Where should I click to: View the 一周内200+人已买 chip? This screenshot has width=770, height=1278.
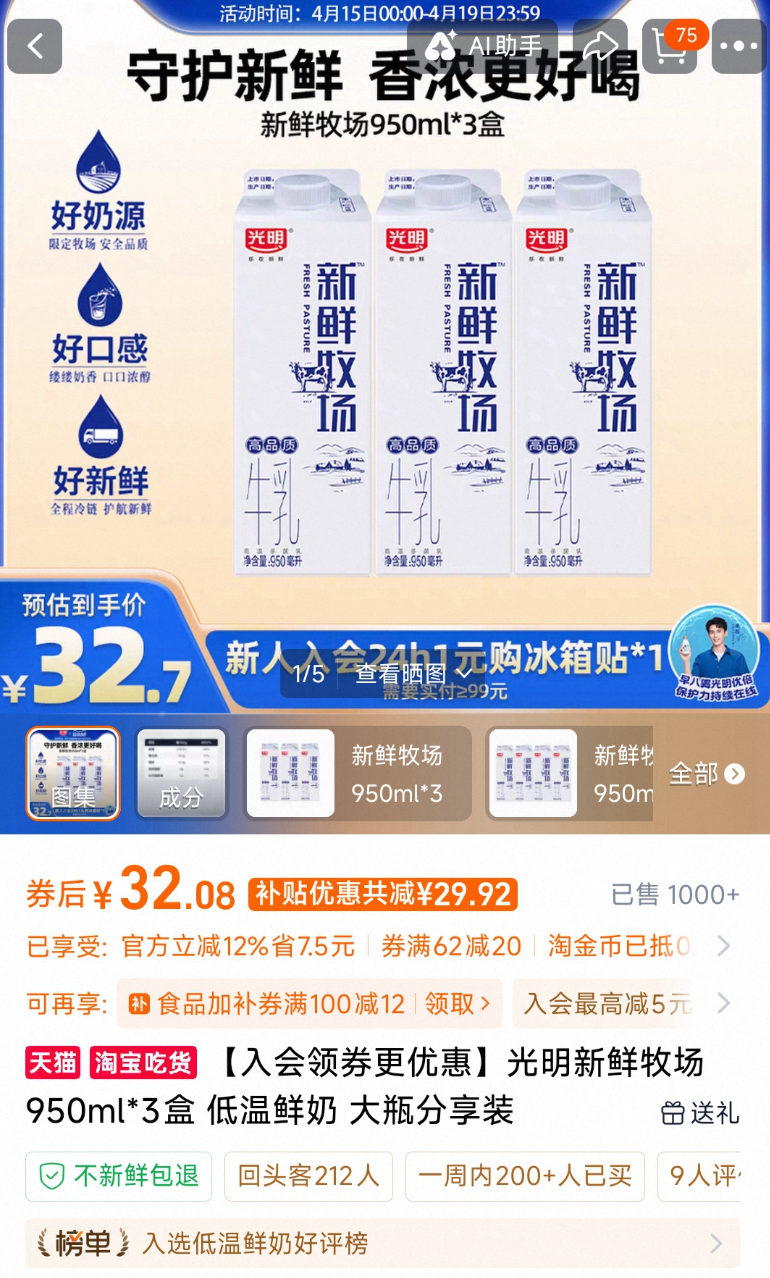[x=524, y=1176]
